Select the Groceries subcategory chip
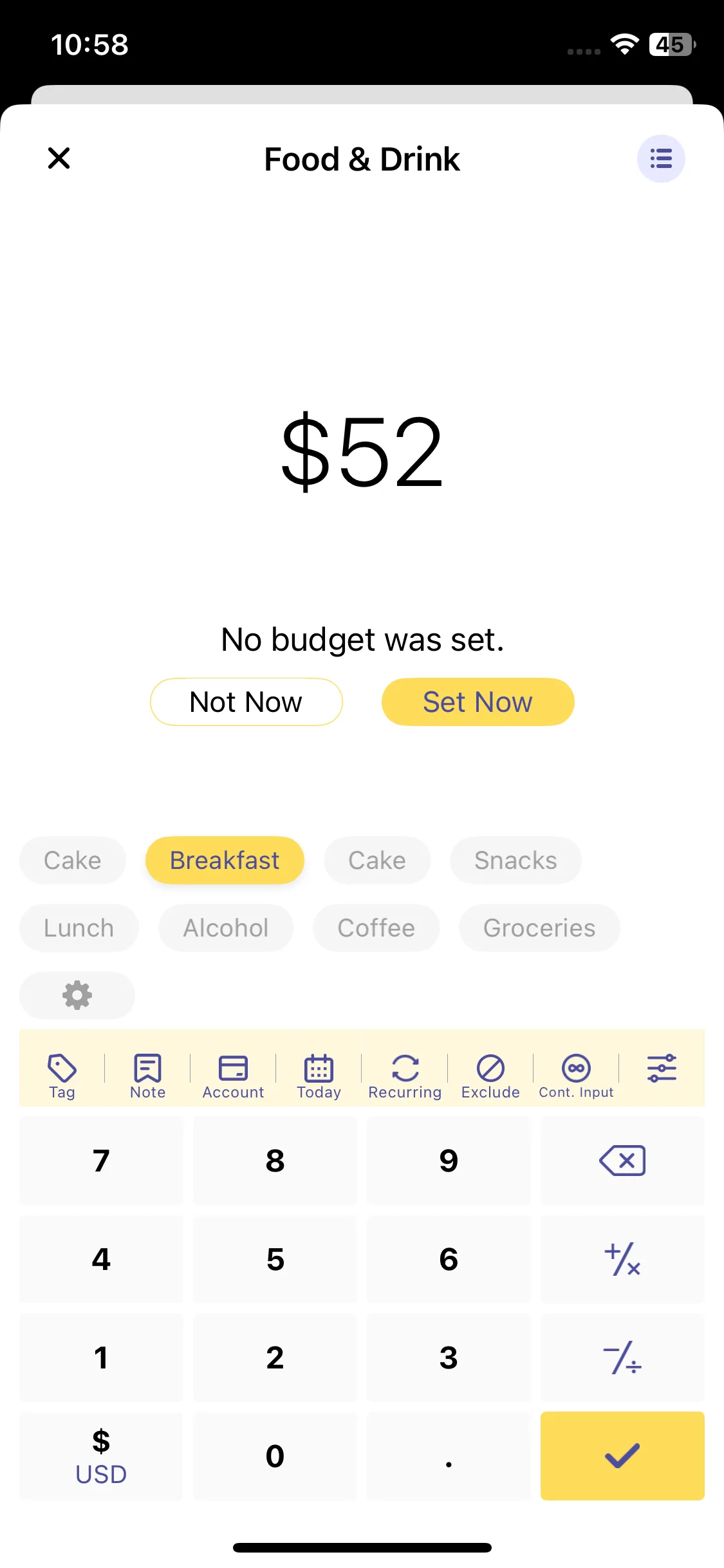This screenshot has width=724, height=1568. (x=539, y=928)
